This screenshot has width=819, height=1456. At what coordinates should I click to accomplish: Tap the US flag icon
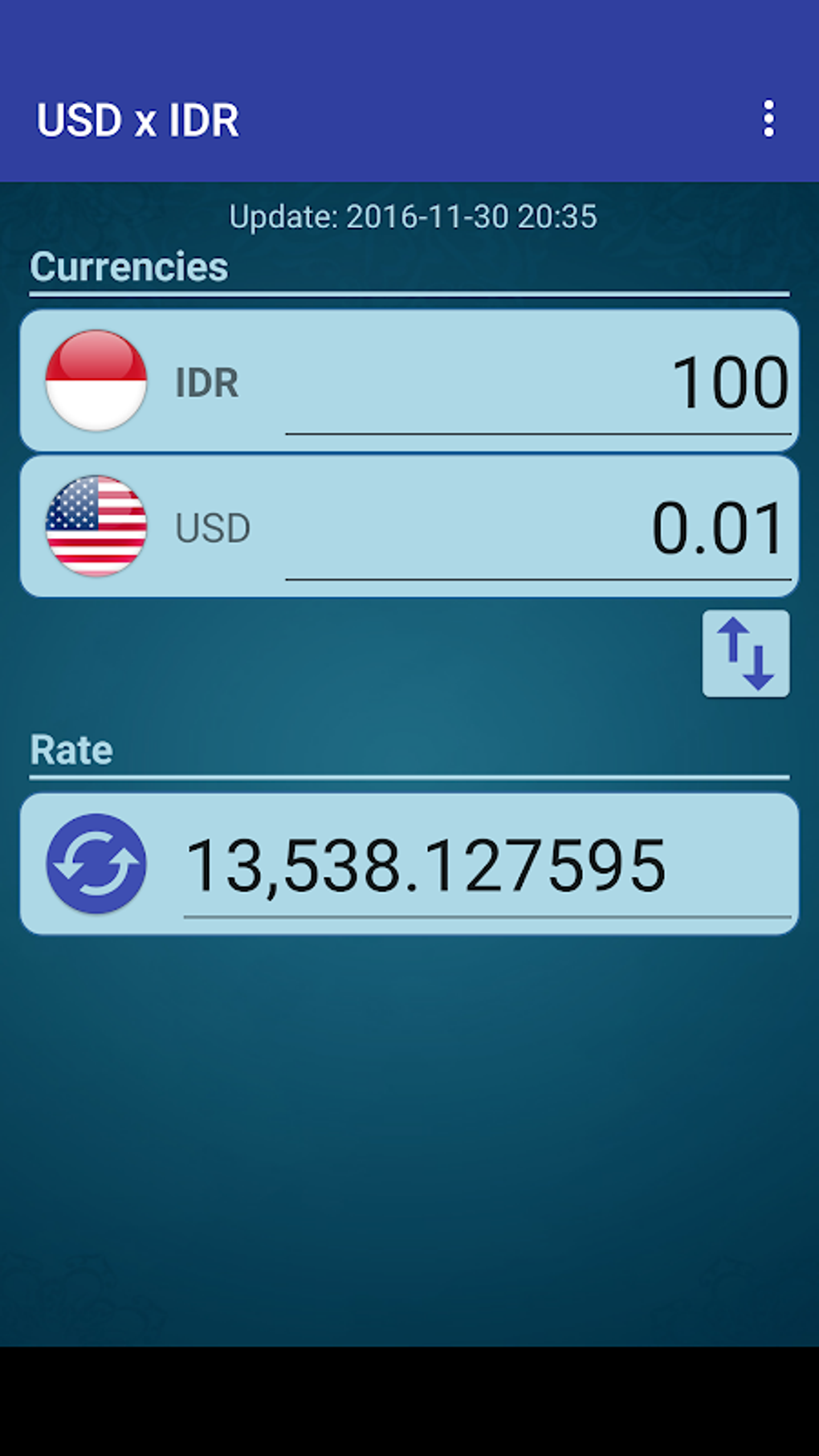click(x=97, y=525)
